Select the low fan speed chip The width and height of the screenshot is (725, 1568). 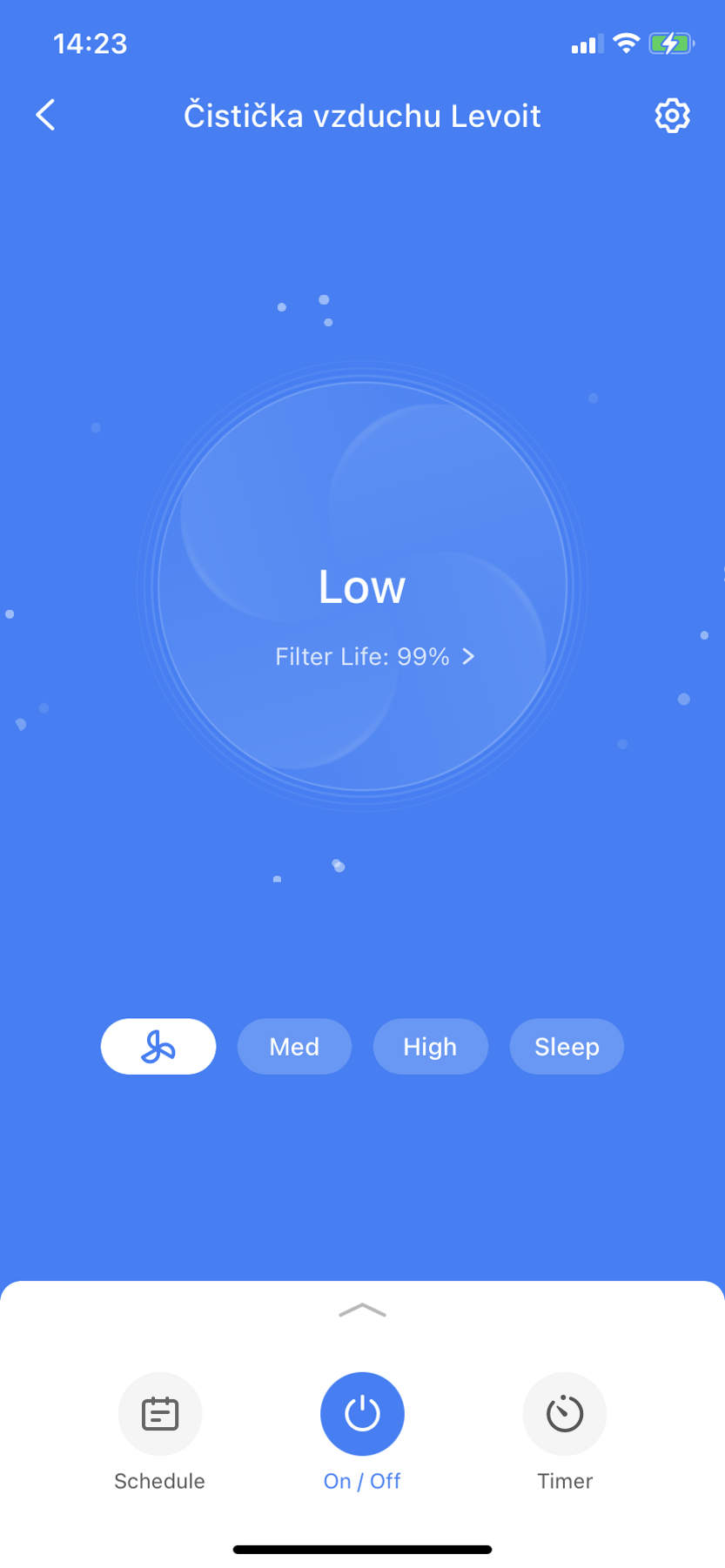click(x=158, y=1047)
